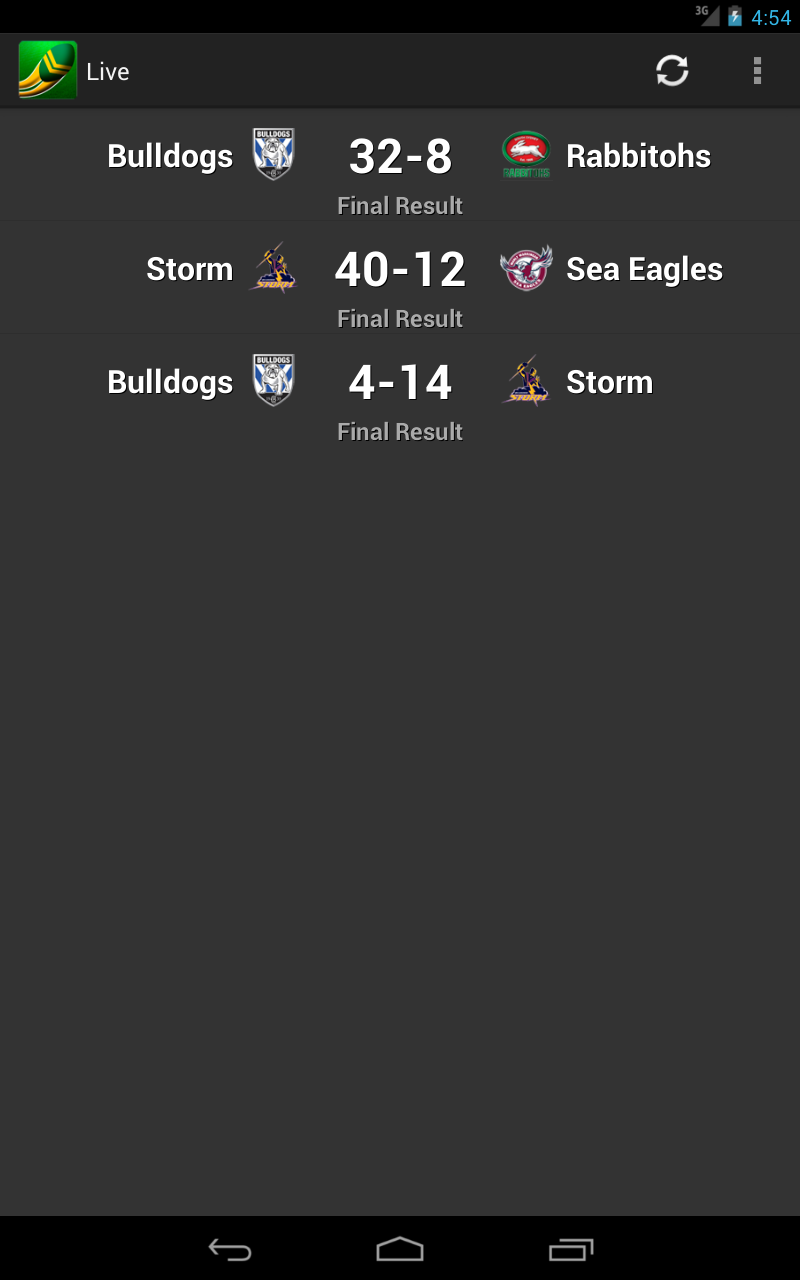Image resolution: width=800 pixels, height=1280 pixels.
Task: Tap Final Result under the 32-8 score
Action: coord(400,205)
